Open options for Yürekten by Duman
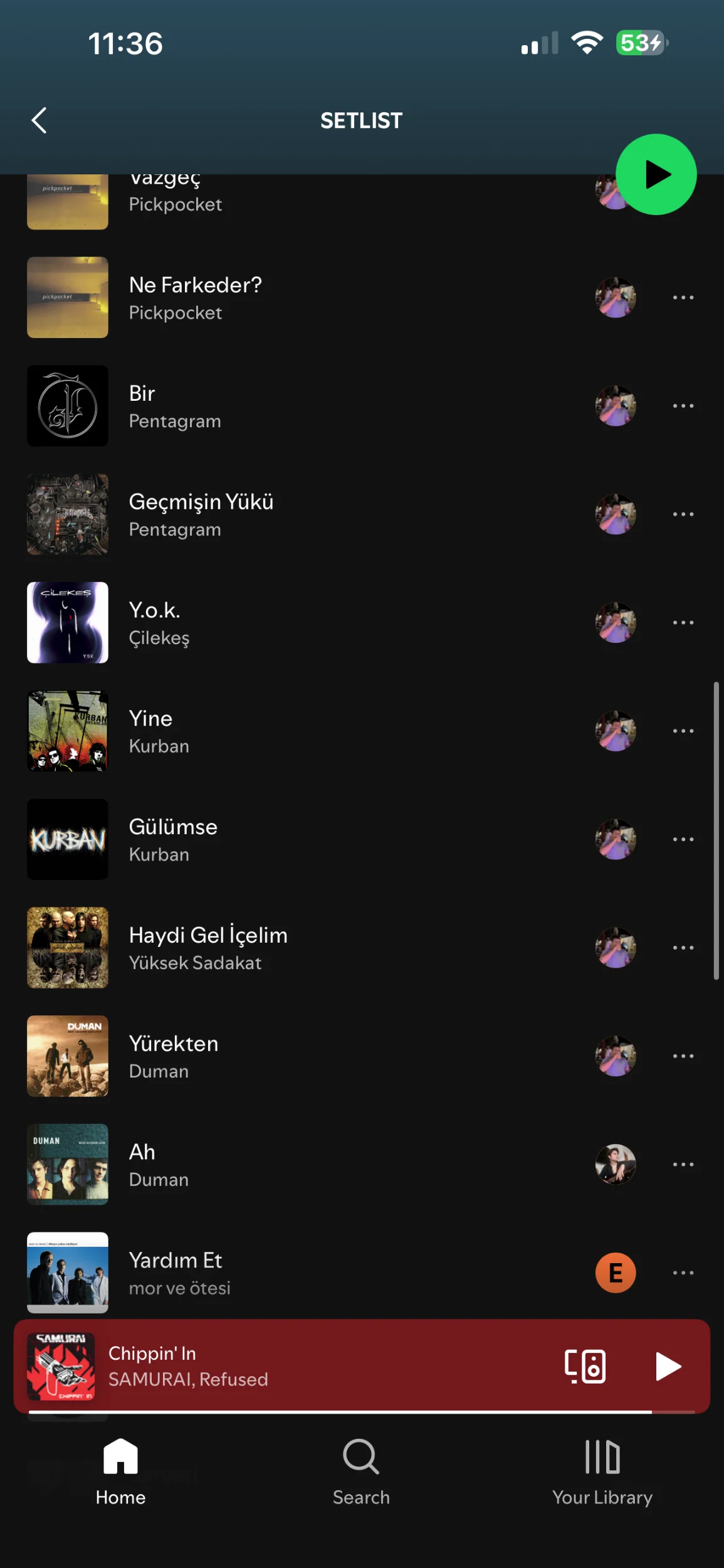The image size is (724, 1568). point(683,1056)
